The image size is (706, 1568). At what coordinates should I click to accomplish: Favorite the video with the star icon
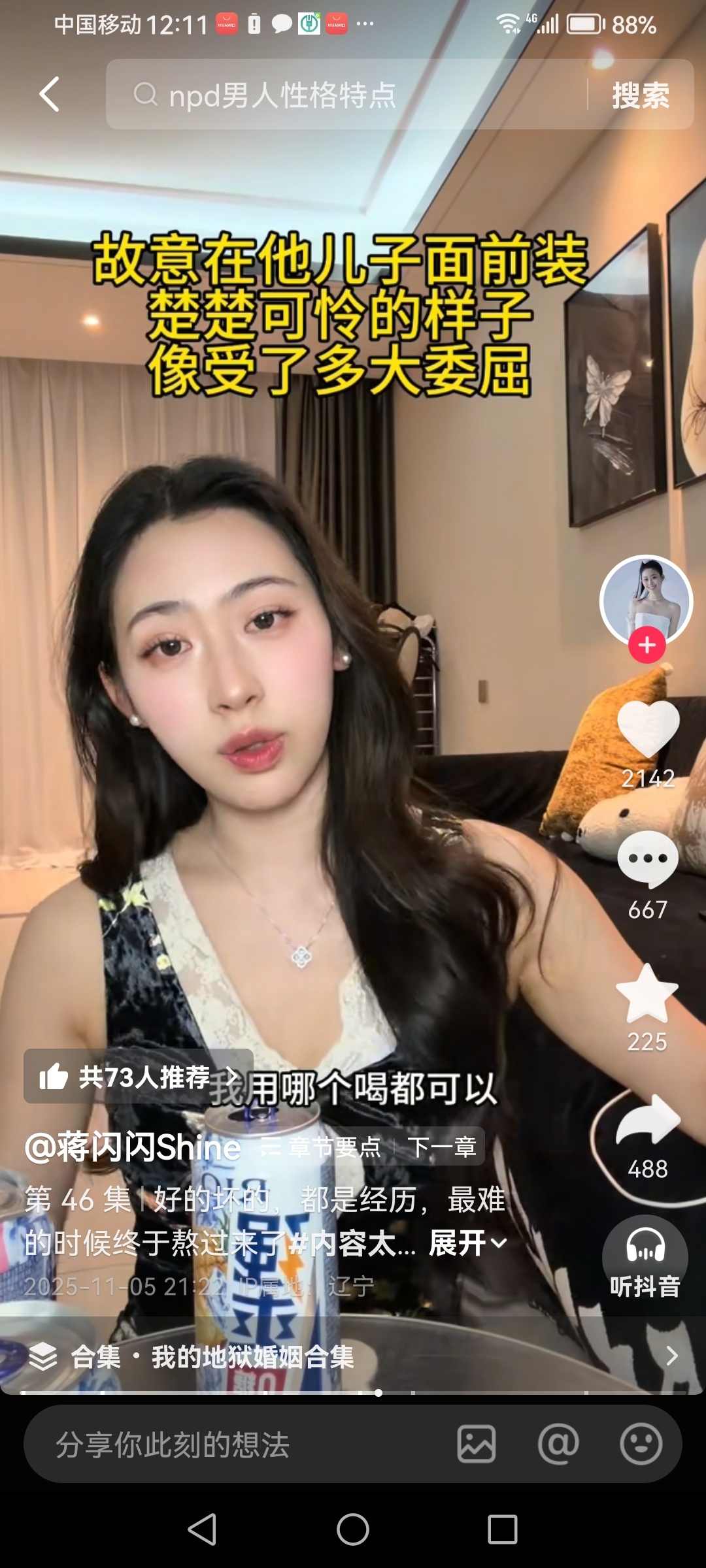pyautogui.click(x=647, y=993)
